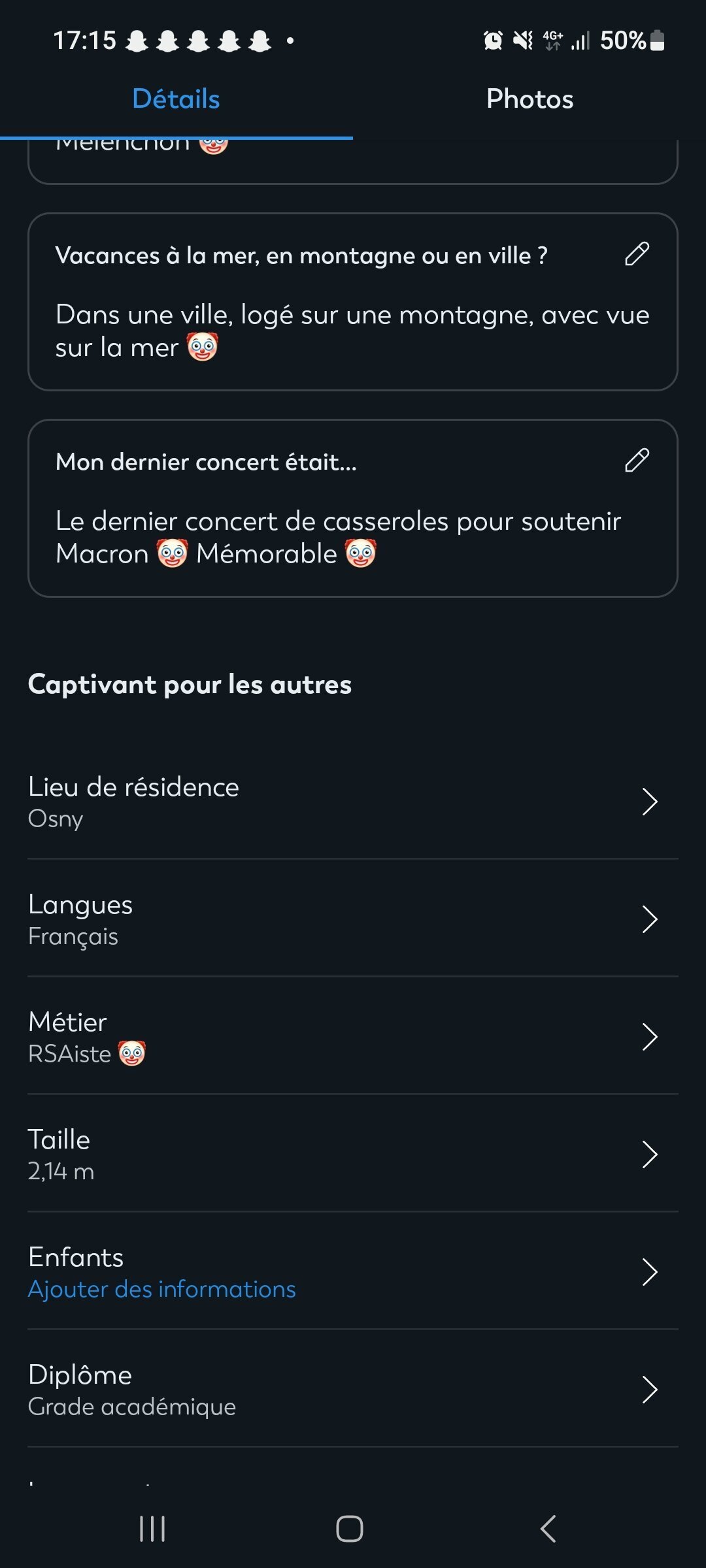Edit the vacation question answer
This screenshot has height=1568, width=706.
pyautogui.click(x=637, y=254)
